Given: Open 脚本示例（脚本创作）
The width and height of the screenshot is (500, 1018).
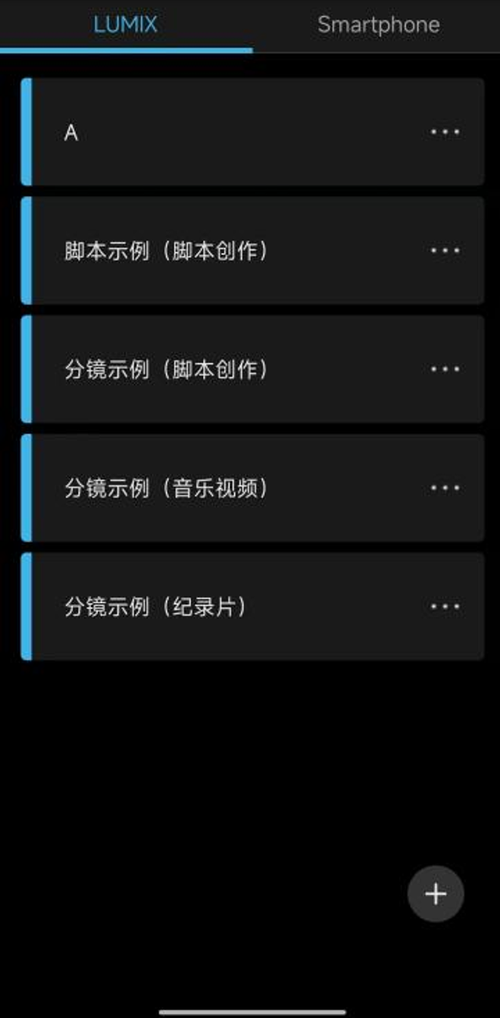Looking at the screenshot, I should pos(253,251).
